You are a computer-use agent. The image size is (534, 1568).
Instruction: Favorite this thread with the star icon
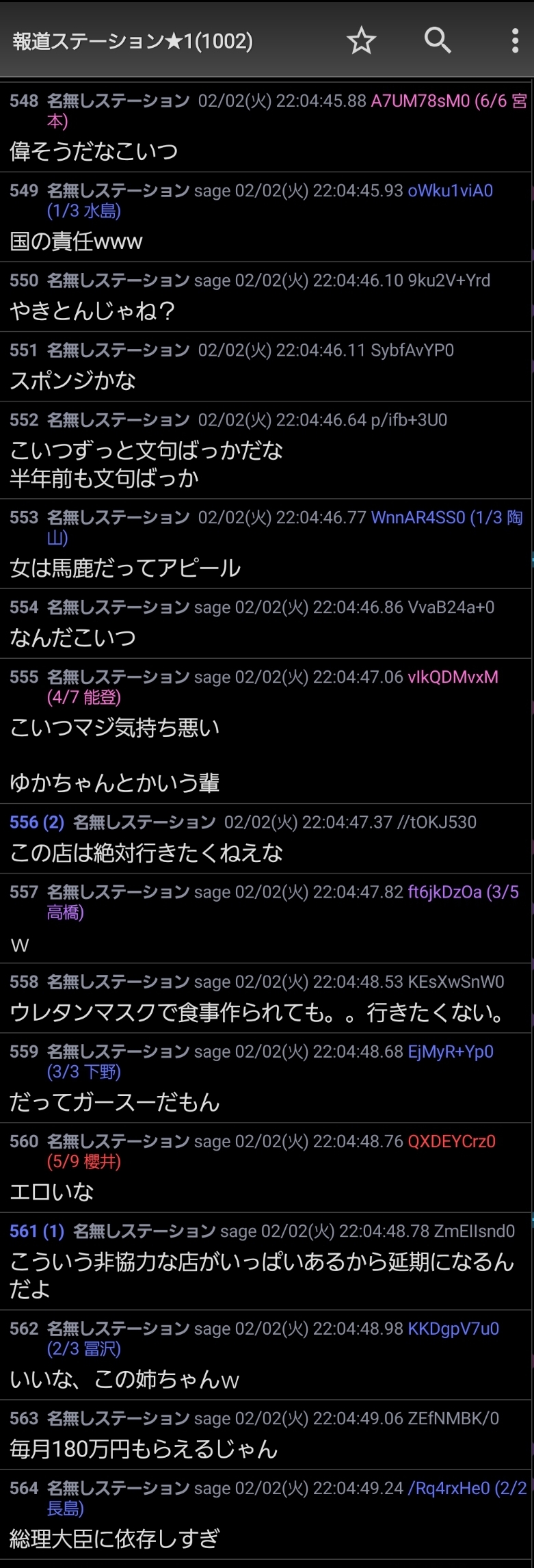(x=361, y=41)
